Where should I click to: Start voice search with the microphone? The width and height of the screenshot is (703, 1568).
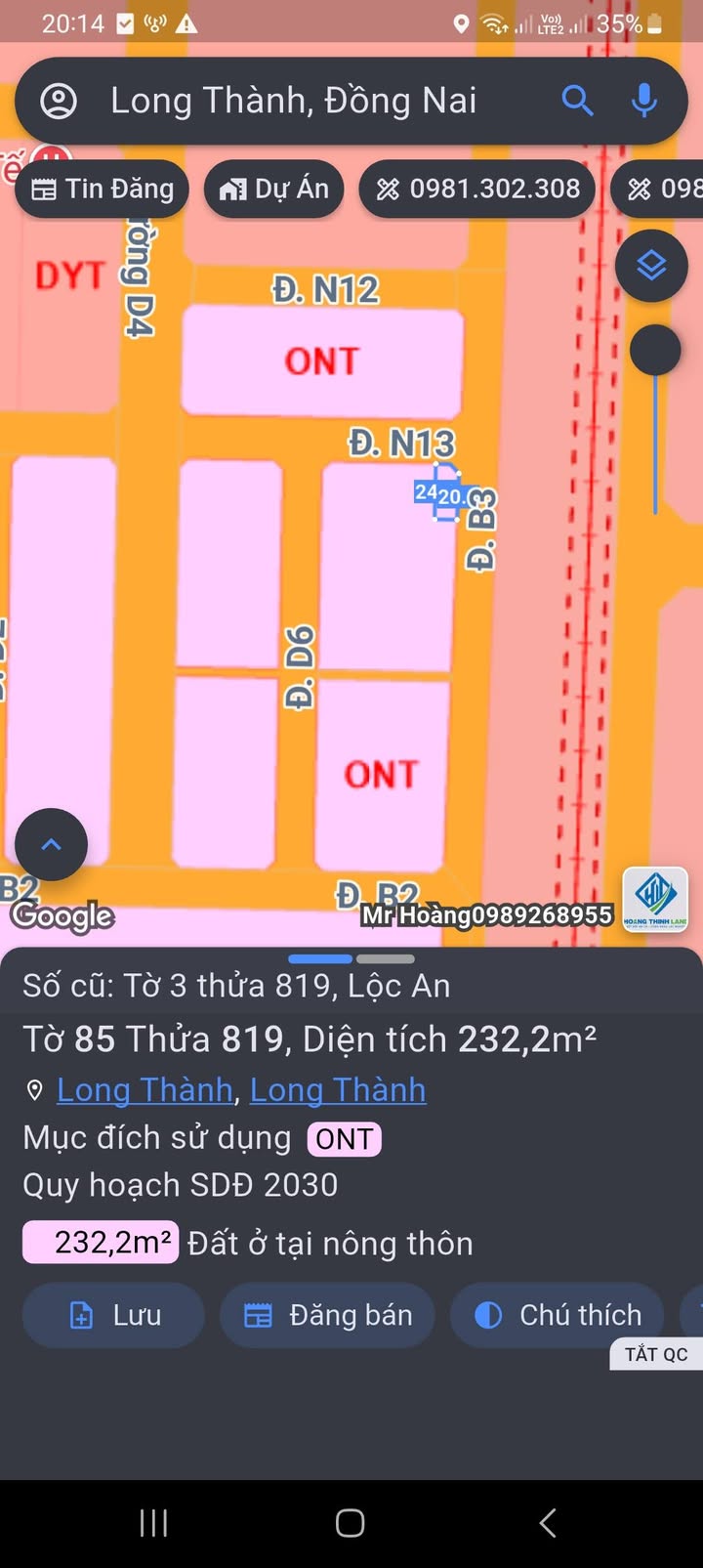[x=643, y=101]
